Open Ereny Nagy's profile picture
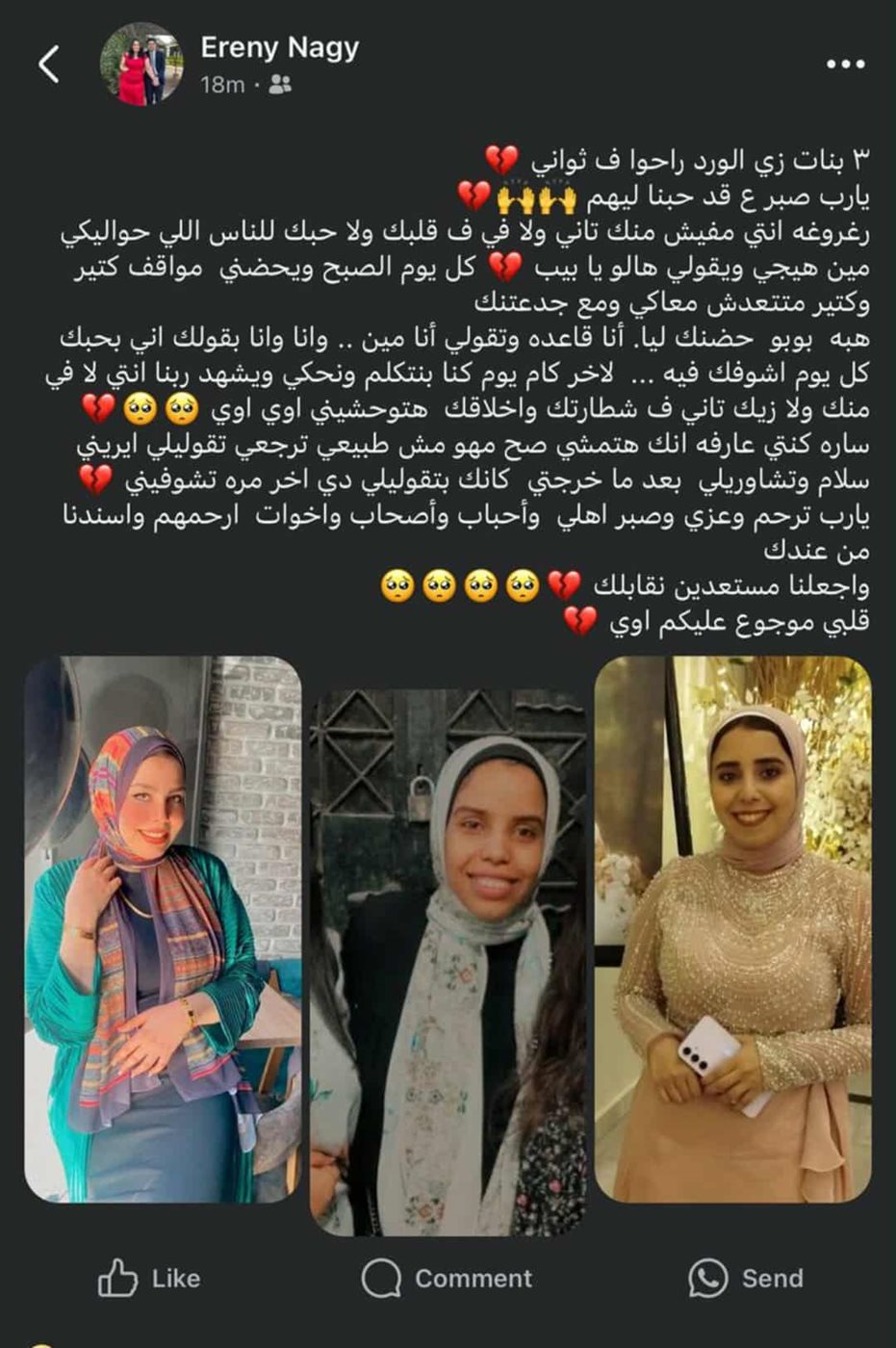 click(141, 64)
